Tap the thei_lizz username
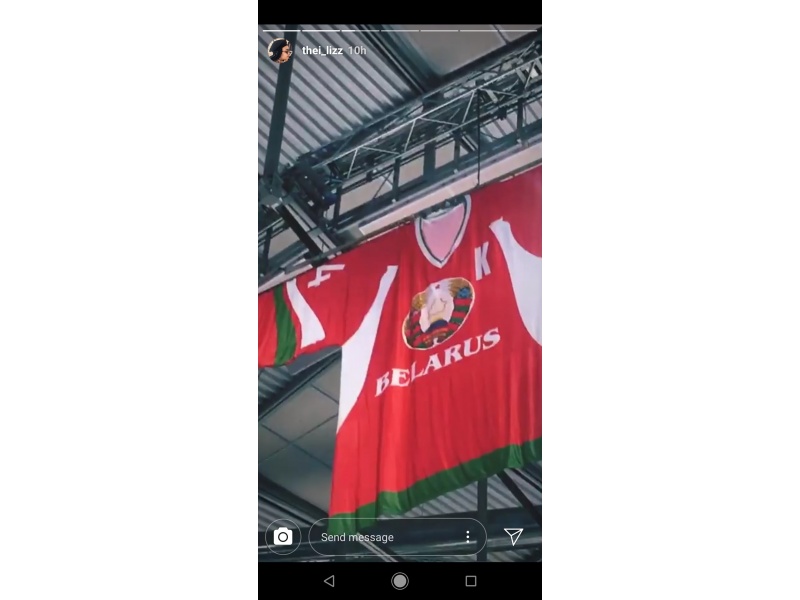The image size is (800, 600). pyautogui.click(x=322, y=50)
